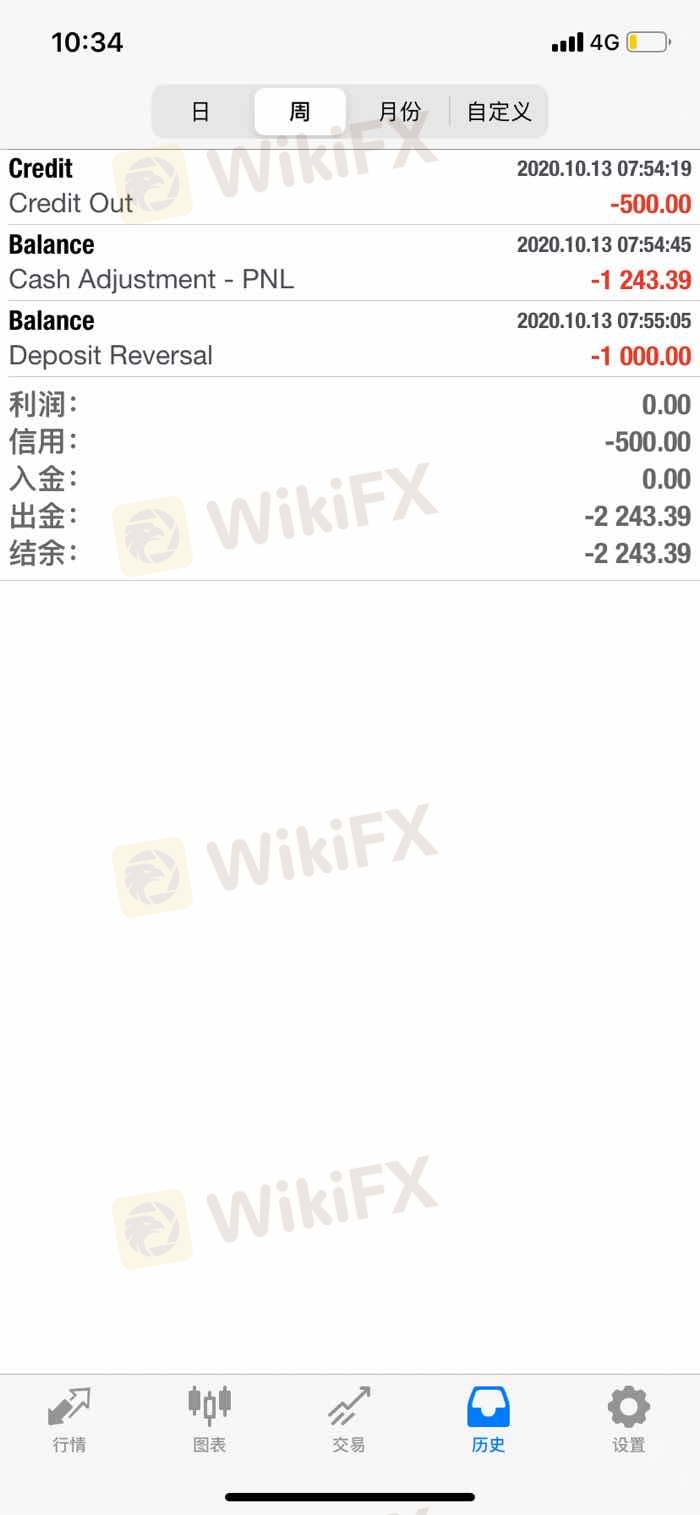700x1515 pixels.
Task: Select the 周 (week) segment
Action: pyautogui.click(x=300, y=111)
